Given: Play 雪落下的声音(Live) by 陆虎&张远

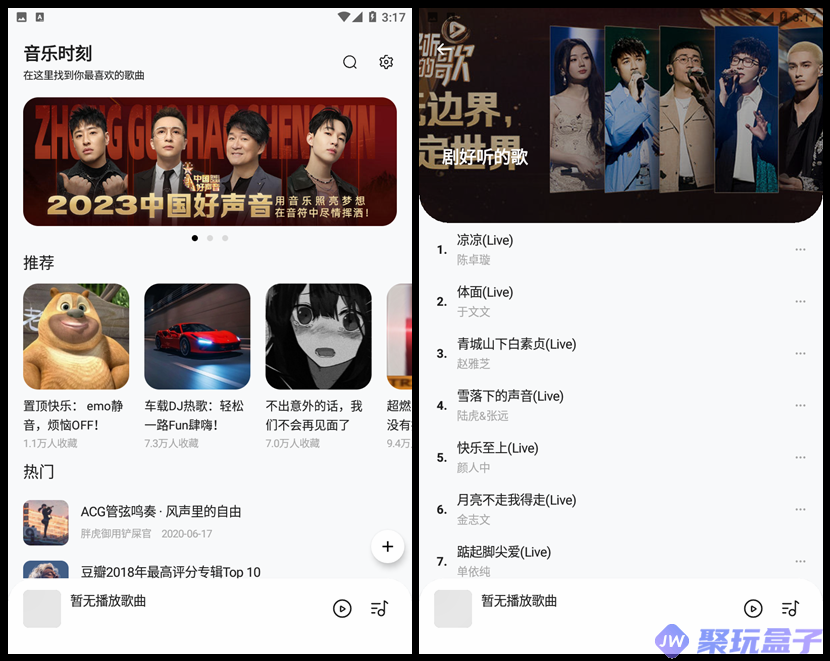Looking at the screenshot, I should (510, 396).
